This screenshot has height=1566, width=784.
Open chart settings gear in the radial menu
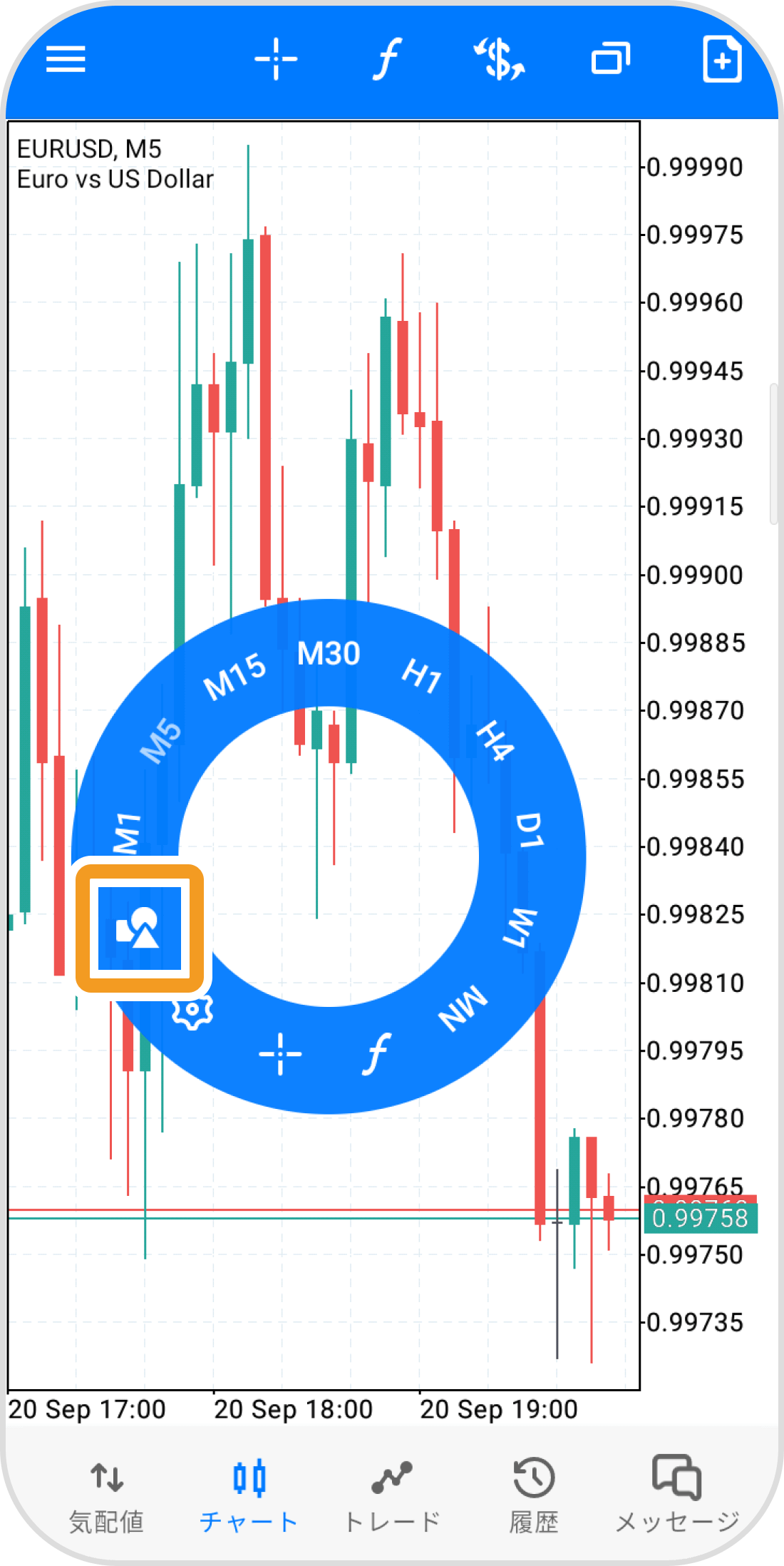pyautogui.click(x=192, y=1010)
